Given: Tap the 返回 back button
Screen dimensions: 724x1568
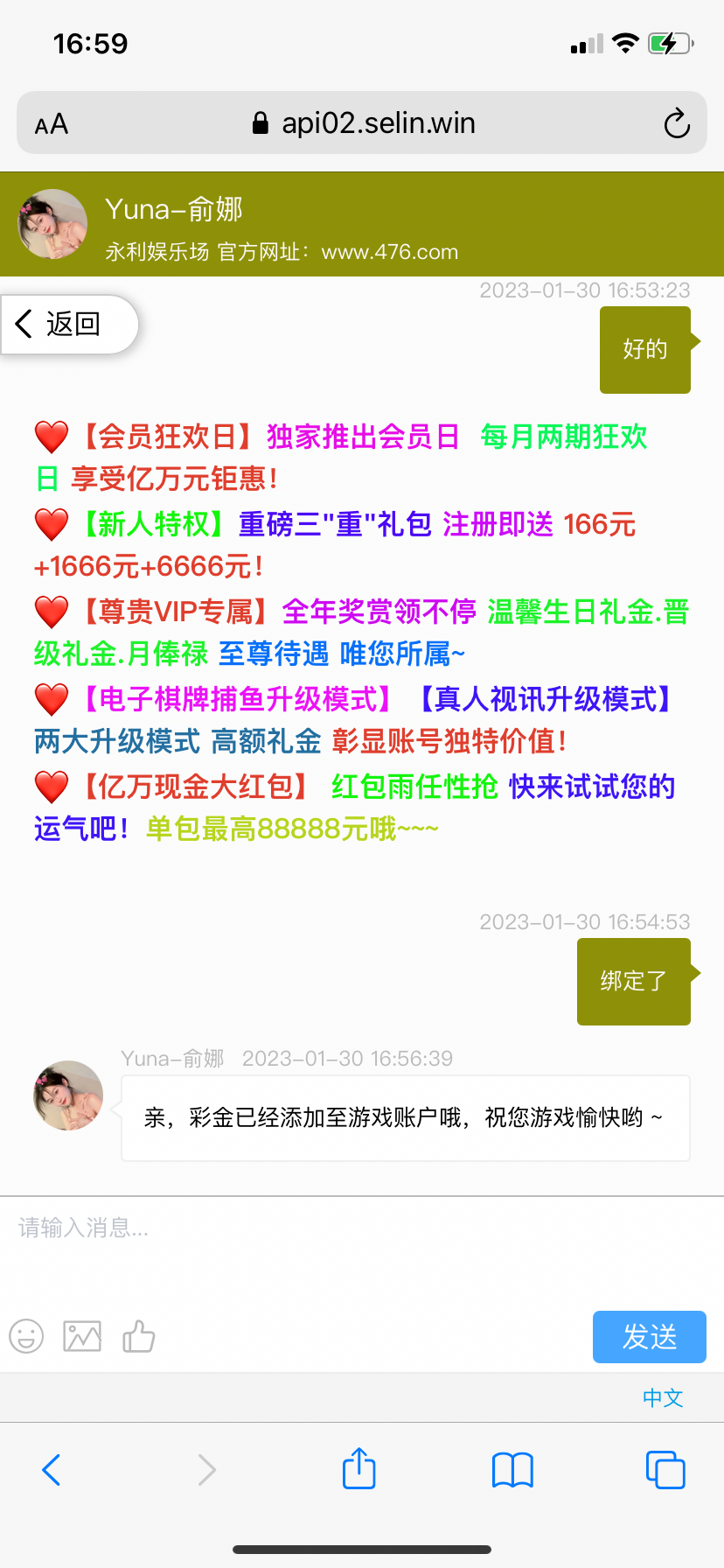Looking at the screenshot, I should pyautogui.click(x=68, y=325).
